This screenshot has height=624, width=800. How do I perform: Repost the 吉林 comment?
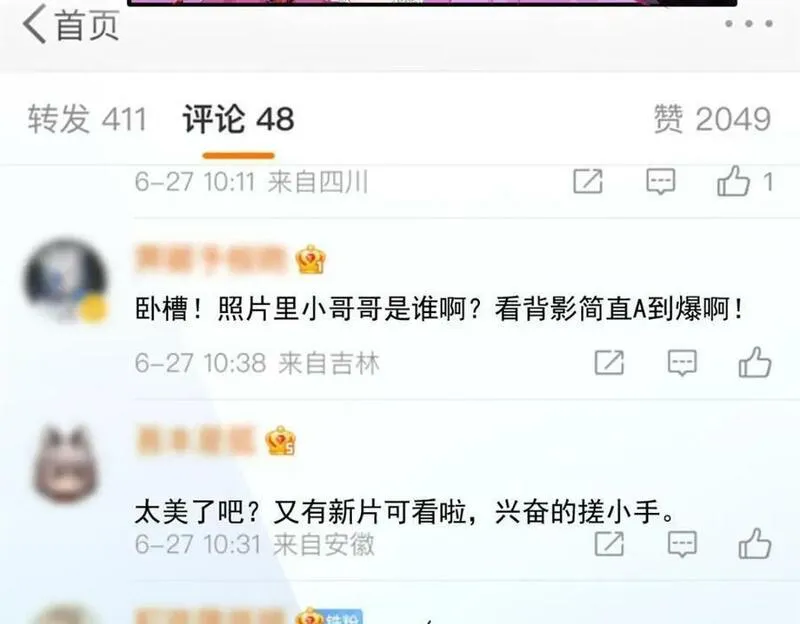pos(609,362)
